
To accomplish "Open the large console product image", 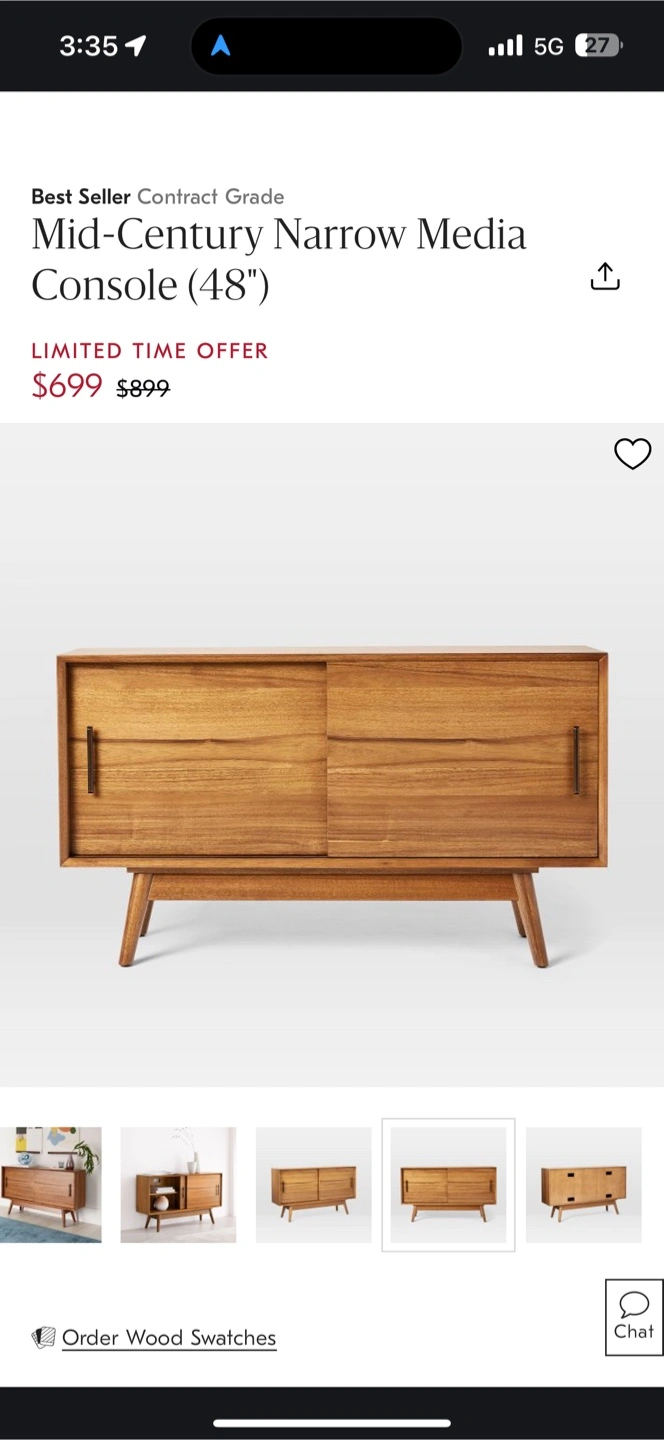I will pos(332,755).
